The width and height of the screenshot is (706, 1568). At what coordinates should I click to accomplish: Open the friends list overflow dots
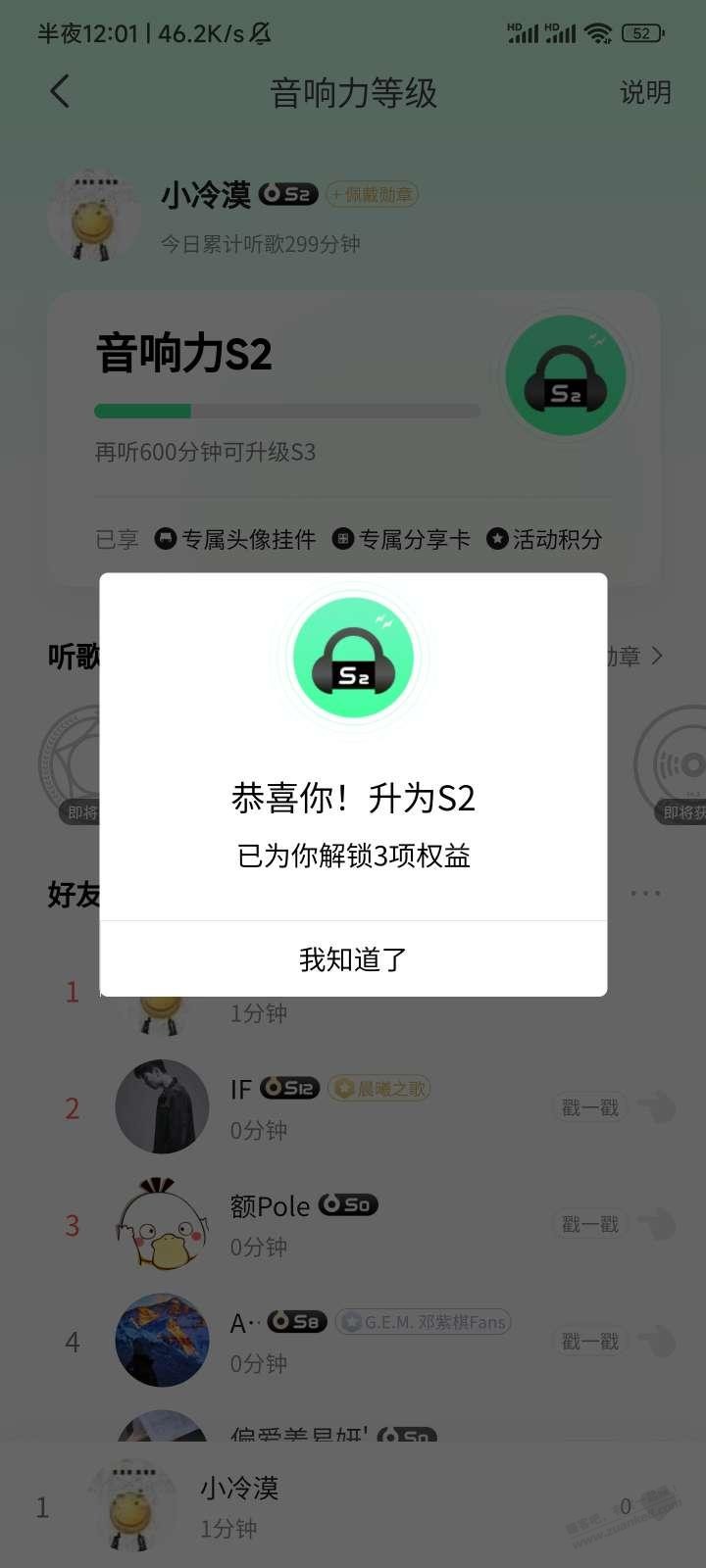coord(645,893)
